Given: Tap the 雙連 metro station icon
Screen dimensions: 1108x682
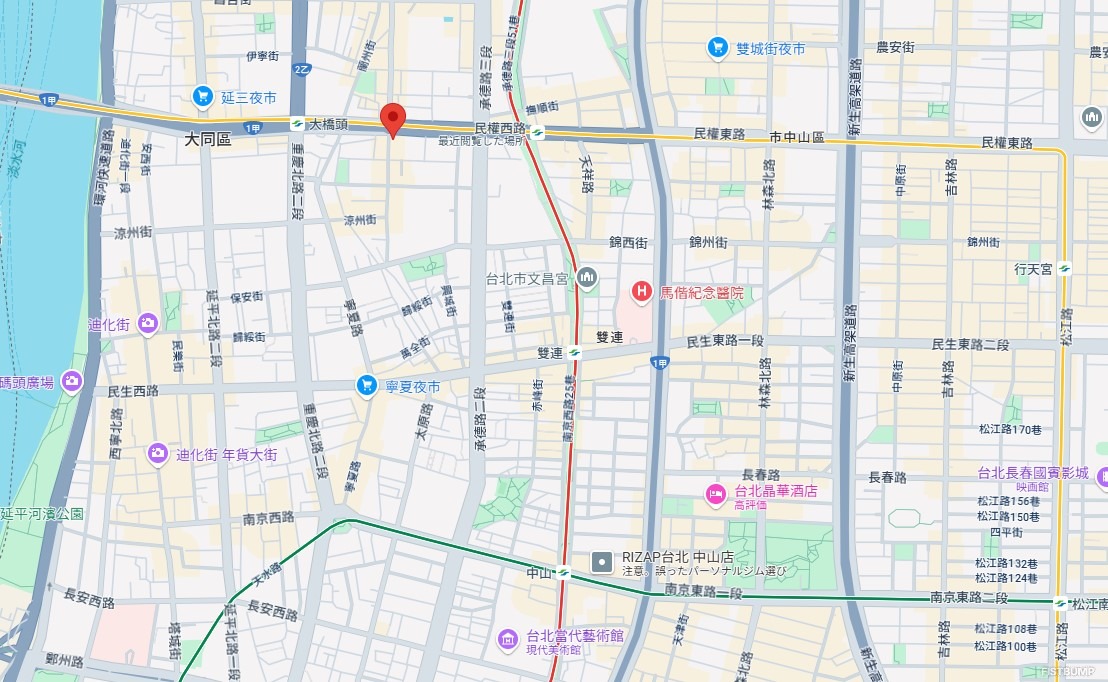Looking at the screenshot, I should click(x=575, y=352).
